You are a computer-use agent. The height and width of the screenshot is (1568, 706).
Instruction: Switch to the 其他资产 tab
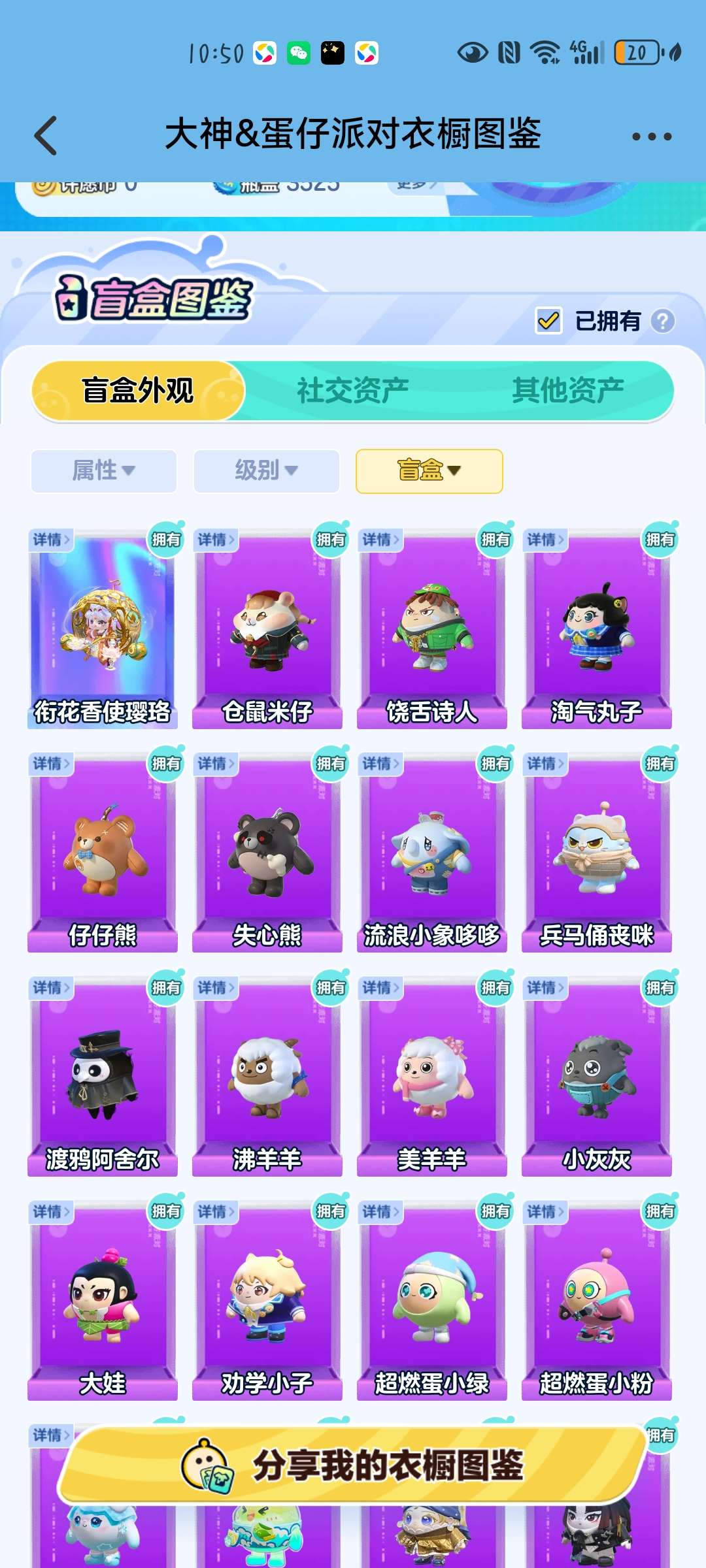click(567, 391)
